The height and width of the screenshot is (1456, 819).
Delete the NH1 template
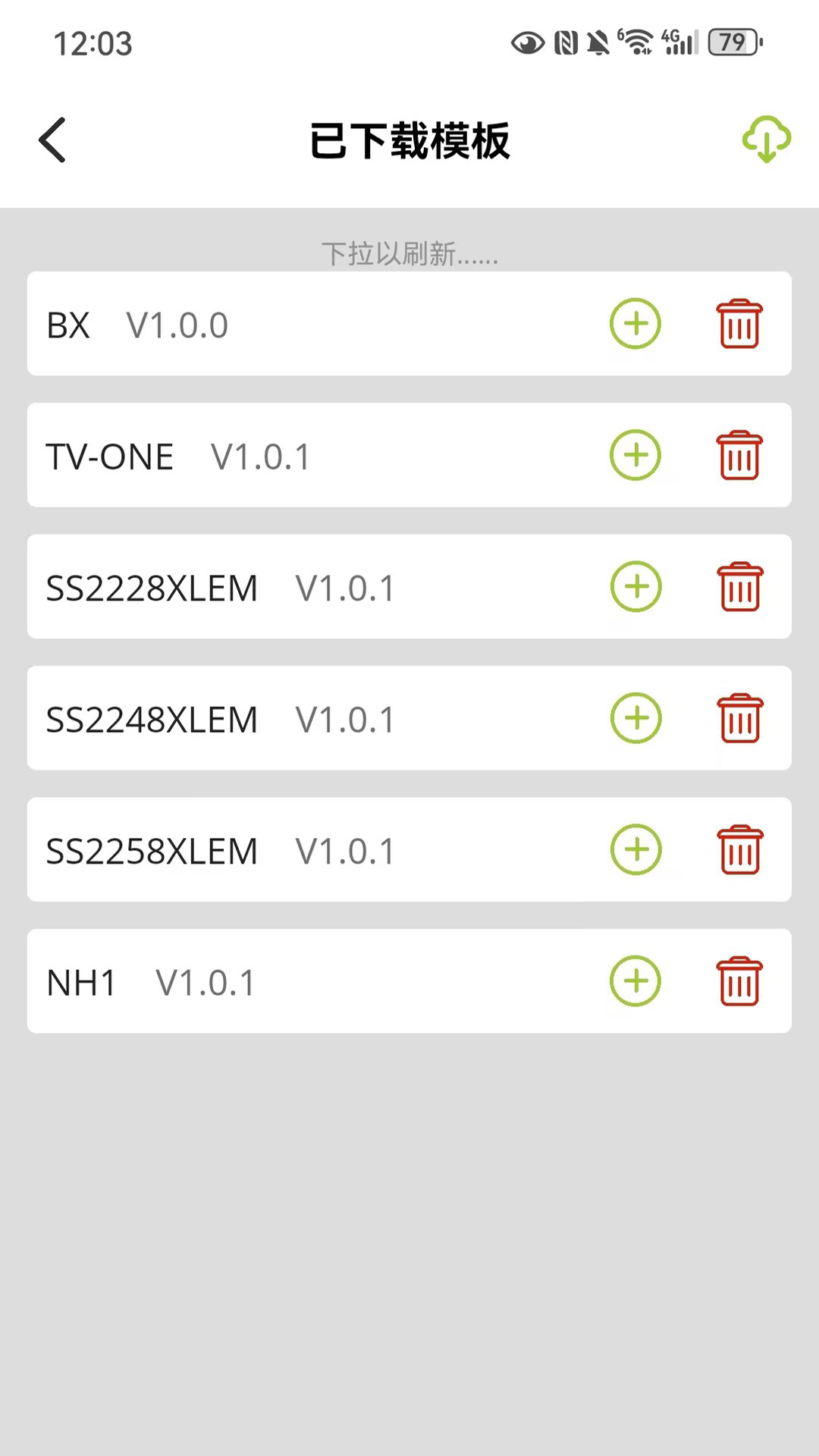(739, 981)
